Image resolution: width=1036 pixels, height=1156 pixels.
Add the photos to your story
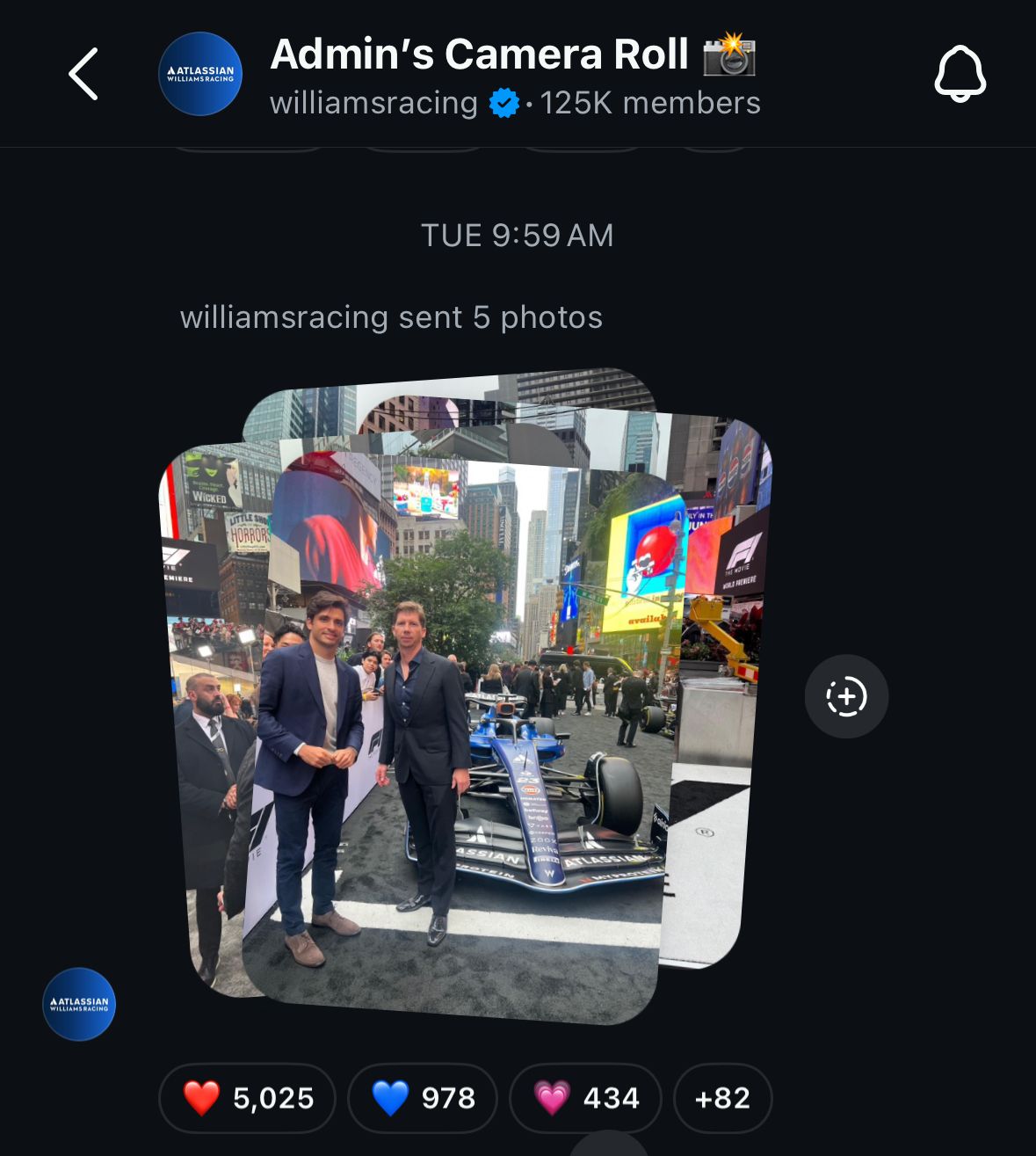pos(846,696)
